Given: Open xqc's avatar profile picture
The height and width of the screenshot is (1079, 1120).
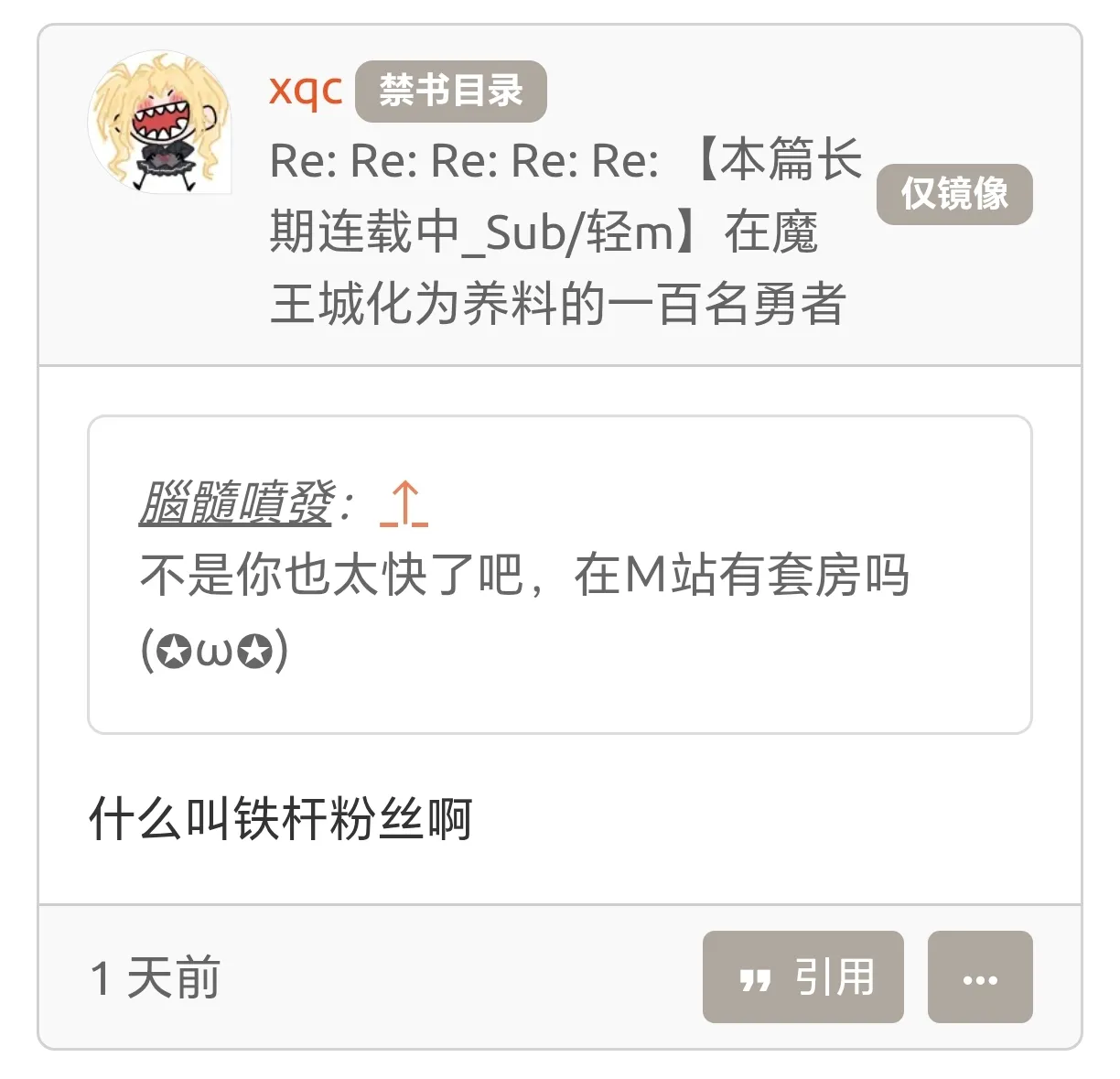Looking at the screenshot, I should point(160,122).
